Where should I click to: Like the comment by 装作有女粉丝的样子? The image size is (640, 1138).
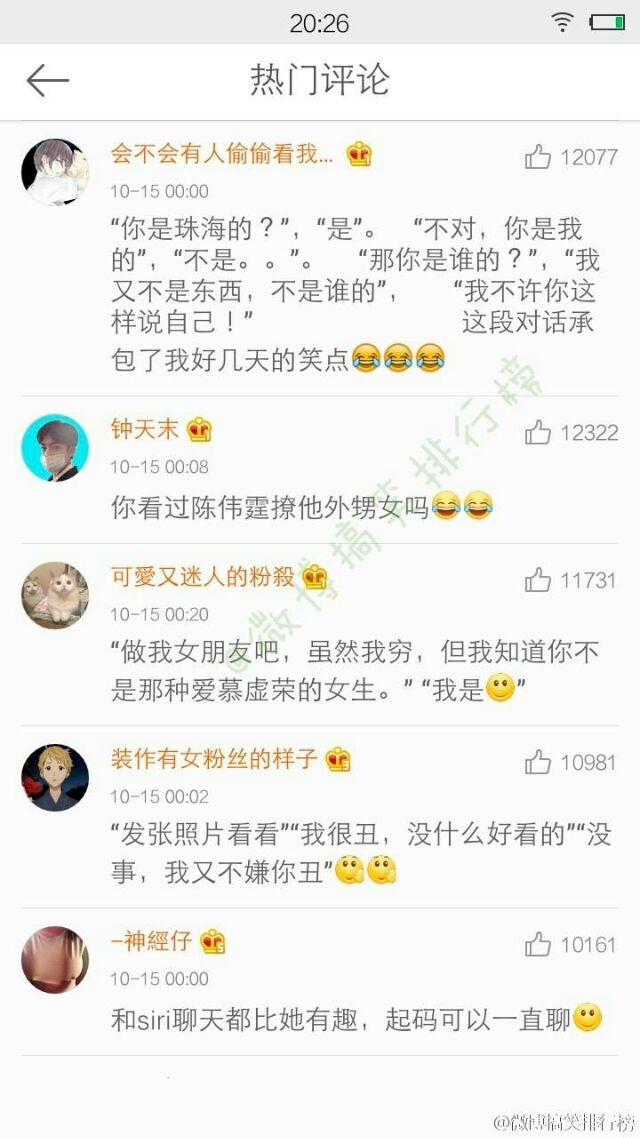[x=538, y=762]
